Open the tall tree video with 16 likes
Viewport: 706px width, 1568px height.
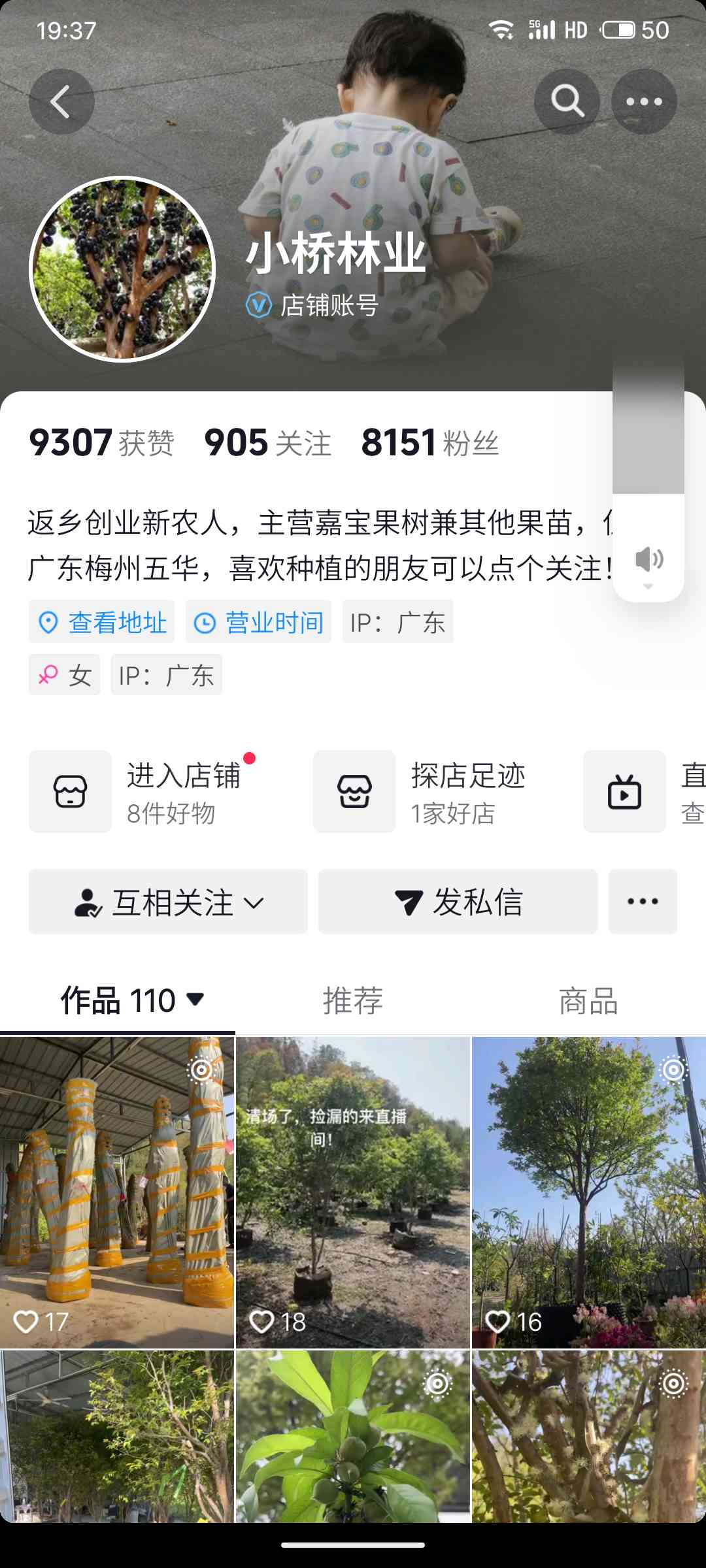589,1192
